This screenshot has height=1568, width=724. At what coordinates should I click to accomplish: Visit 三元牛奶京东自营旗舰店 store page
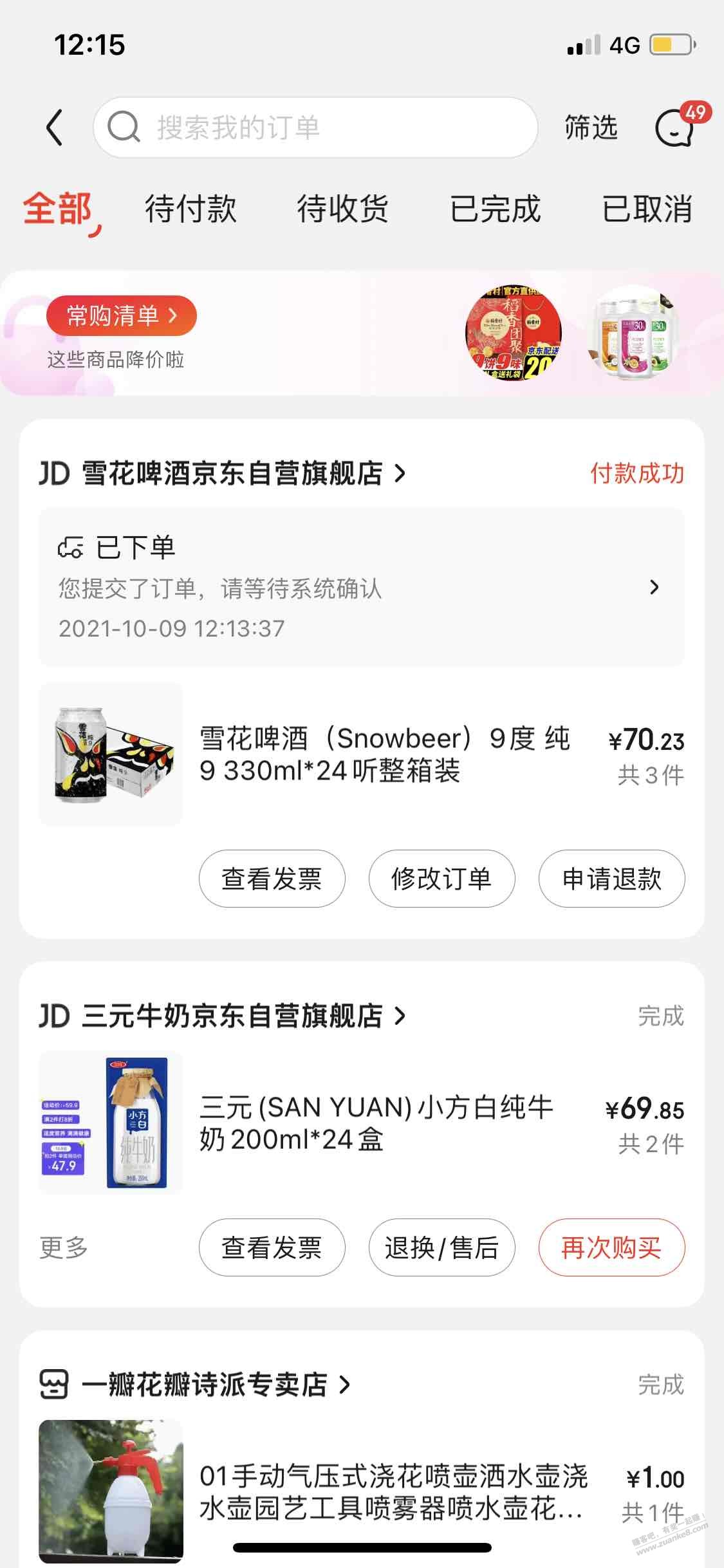(x=232, y=1016)
